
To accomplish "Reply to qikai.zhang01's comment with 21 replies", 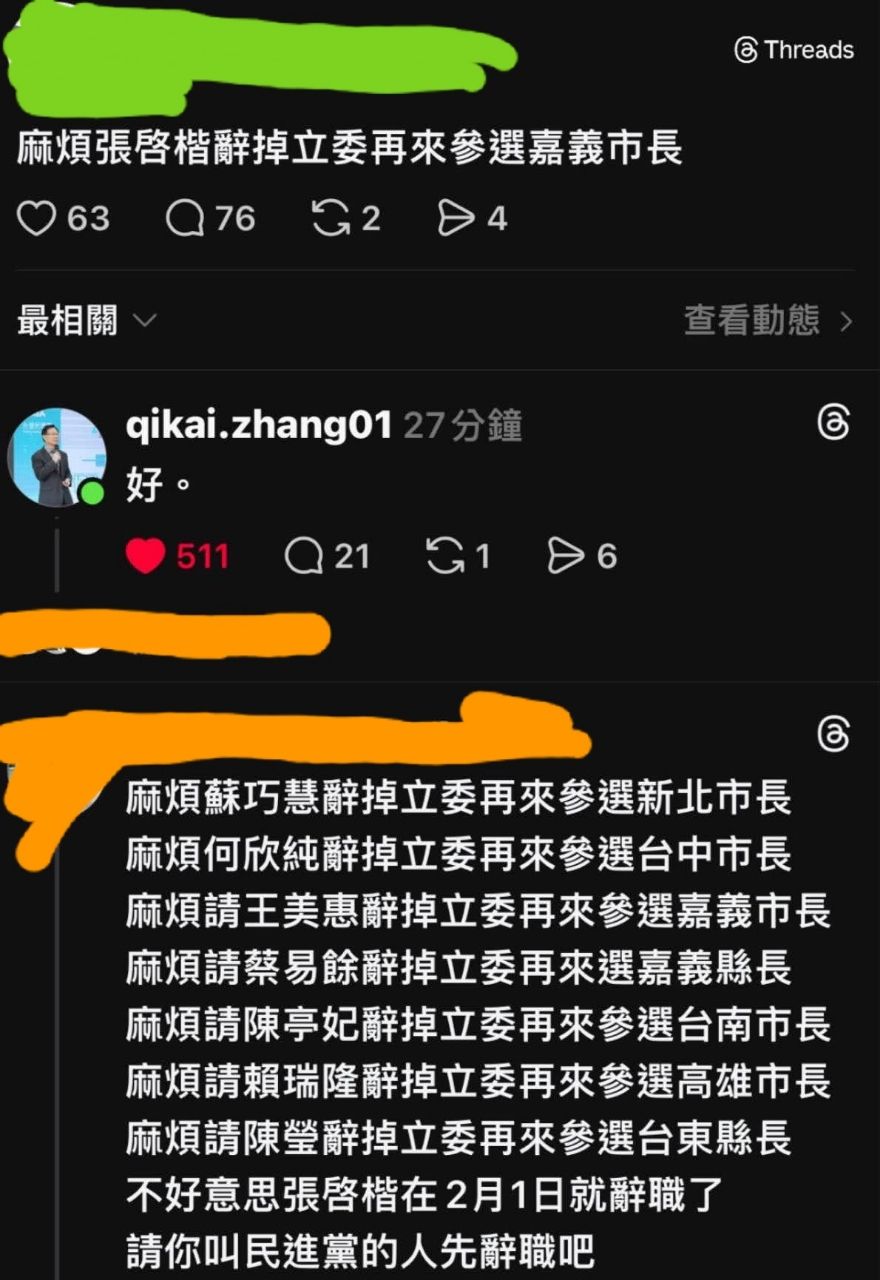I will coord(303,556).
